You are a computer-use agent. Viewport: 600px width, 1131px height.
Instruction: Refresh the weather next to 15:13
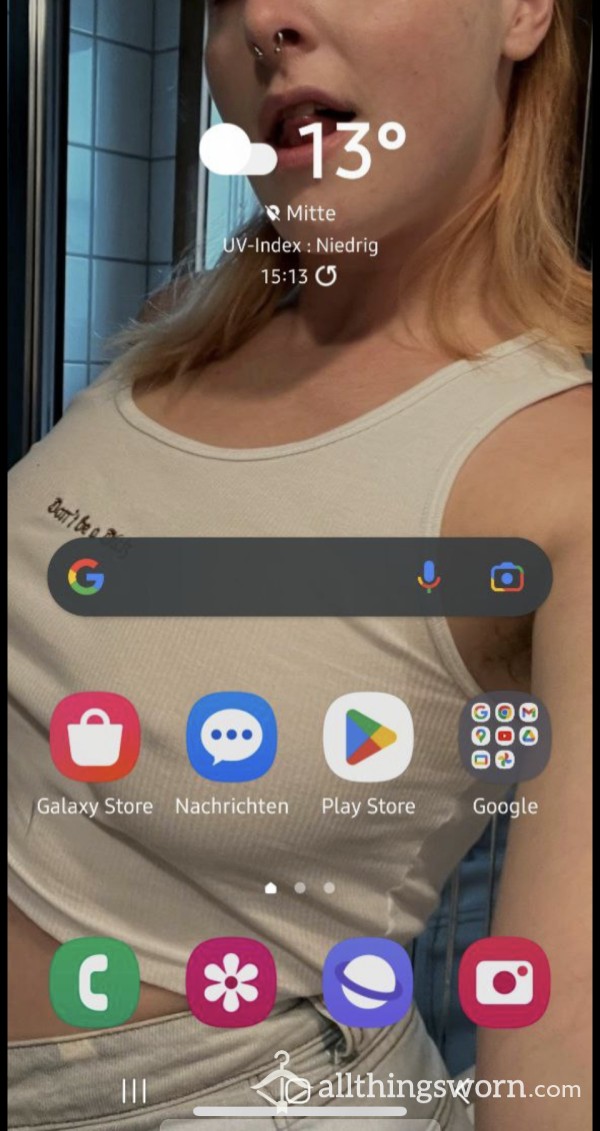coord(326,276)
